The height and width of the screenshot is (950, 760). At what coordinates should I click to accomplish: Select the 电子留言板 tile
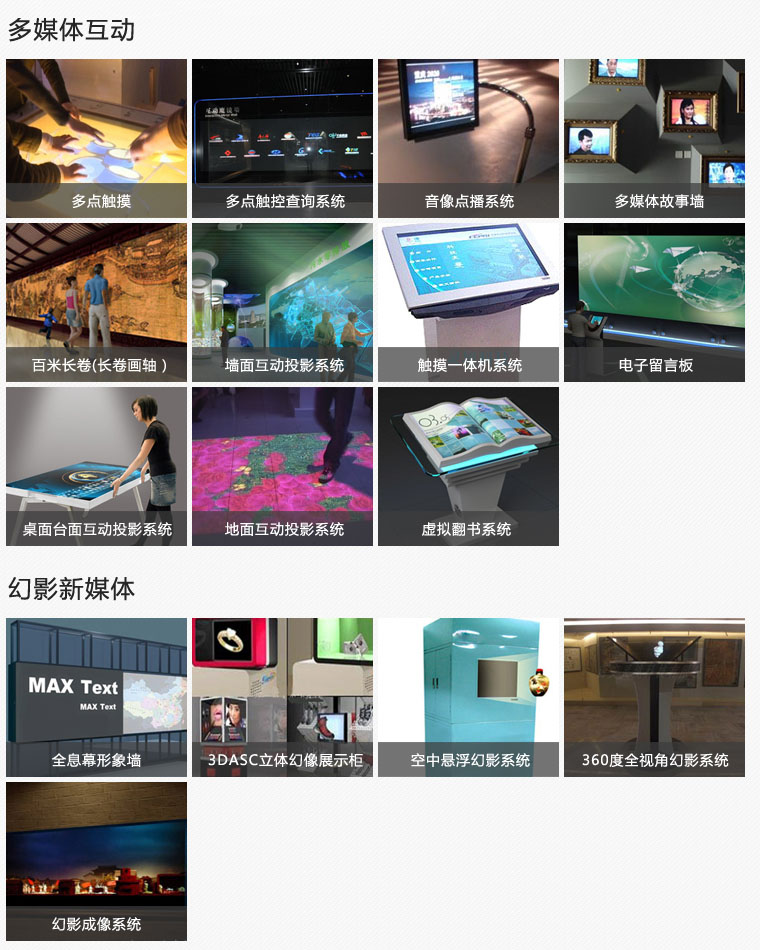pos(654,302)
